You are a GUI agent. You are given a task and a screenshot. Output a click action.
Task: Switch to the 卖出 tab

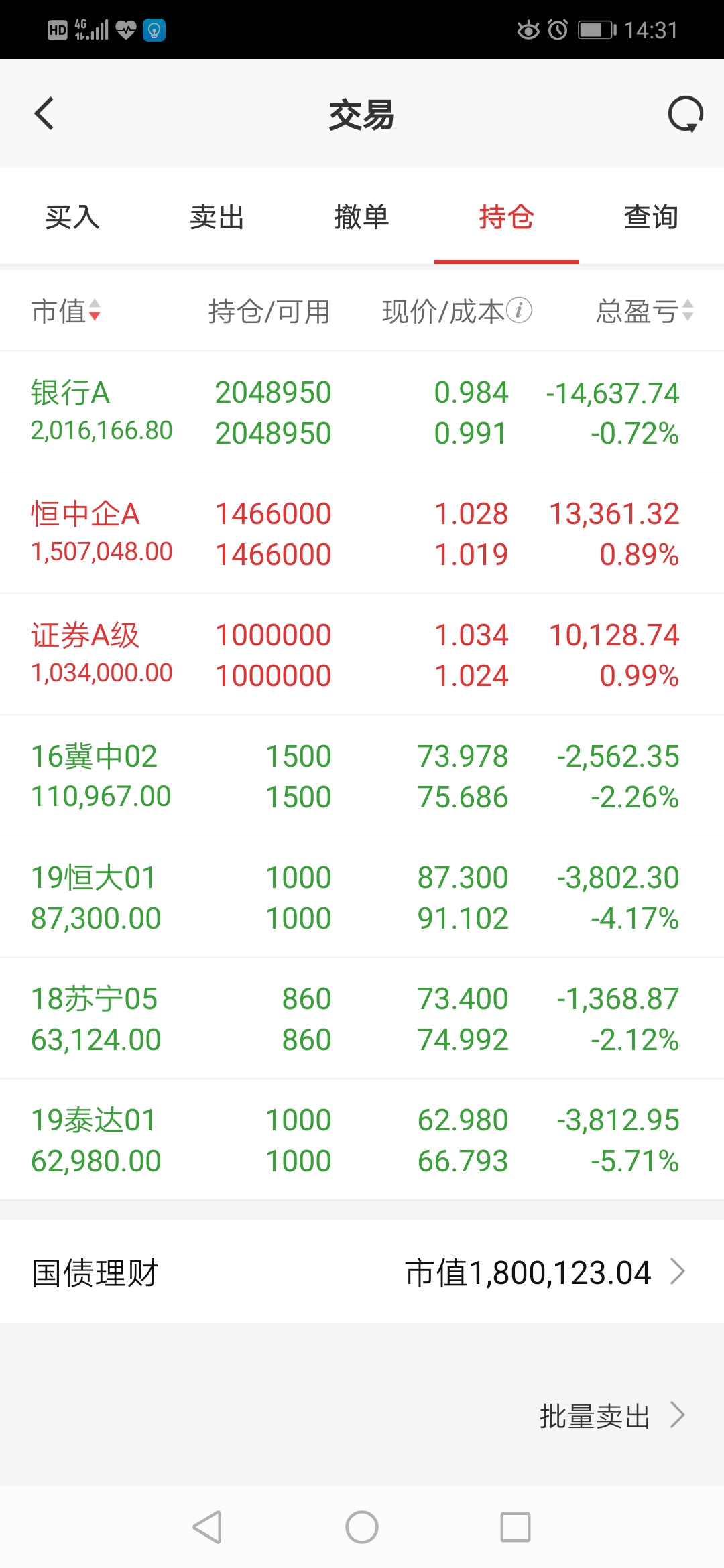(x=217, y=217)
